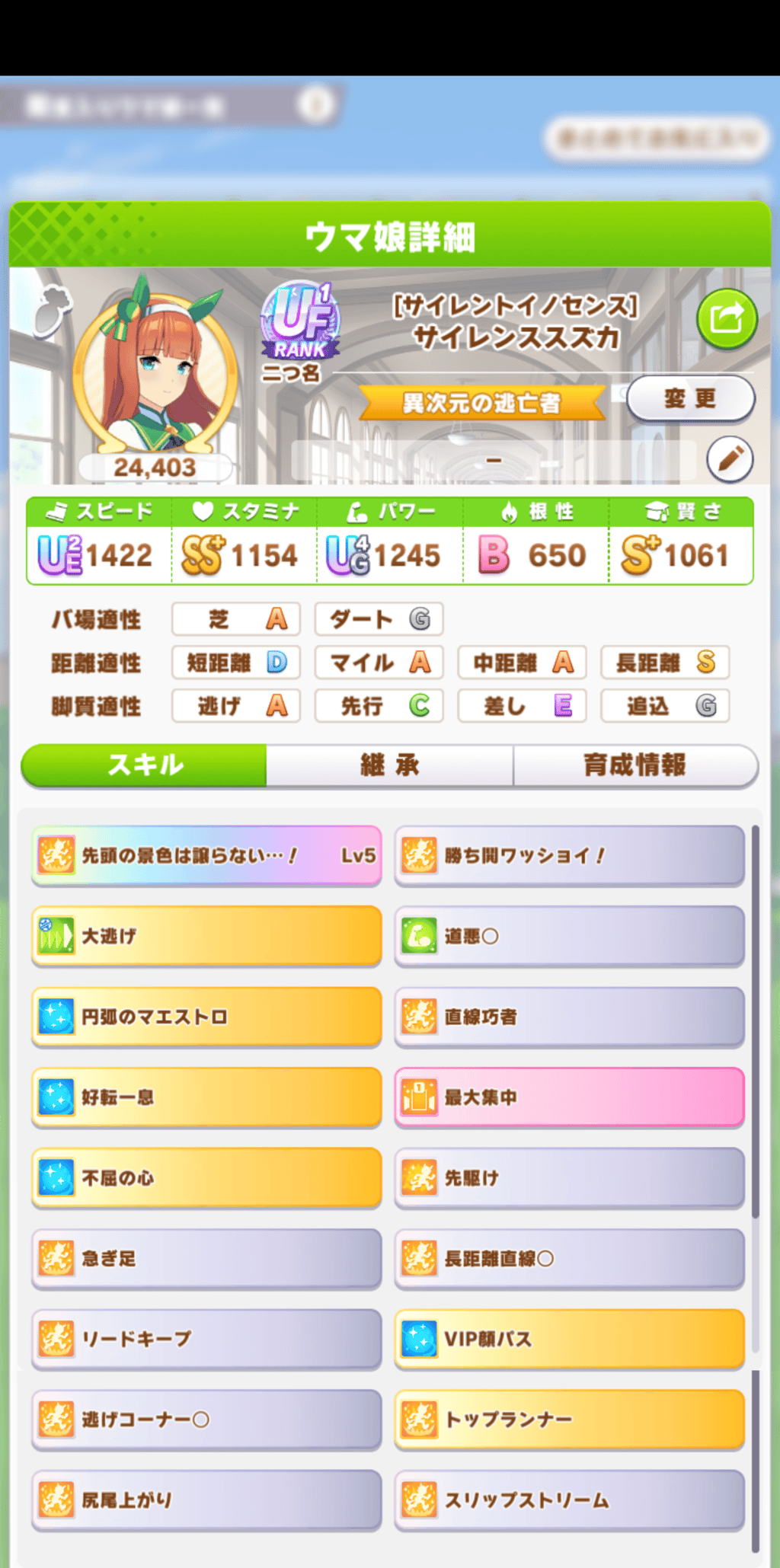Open the リードキープ skill
Viewport: 780px width, 1568px height.
point(206,1339)
